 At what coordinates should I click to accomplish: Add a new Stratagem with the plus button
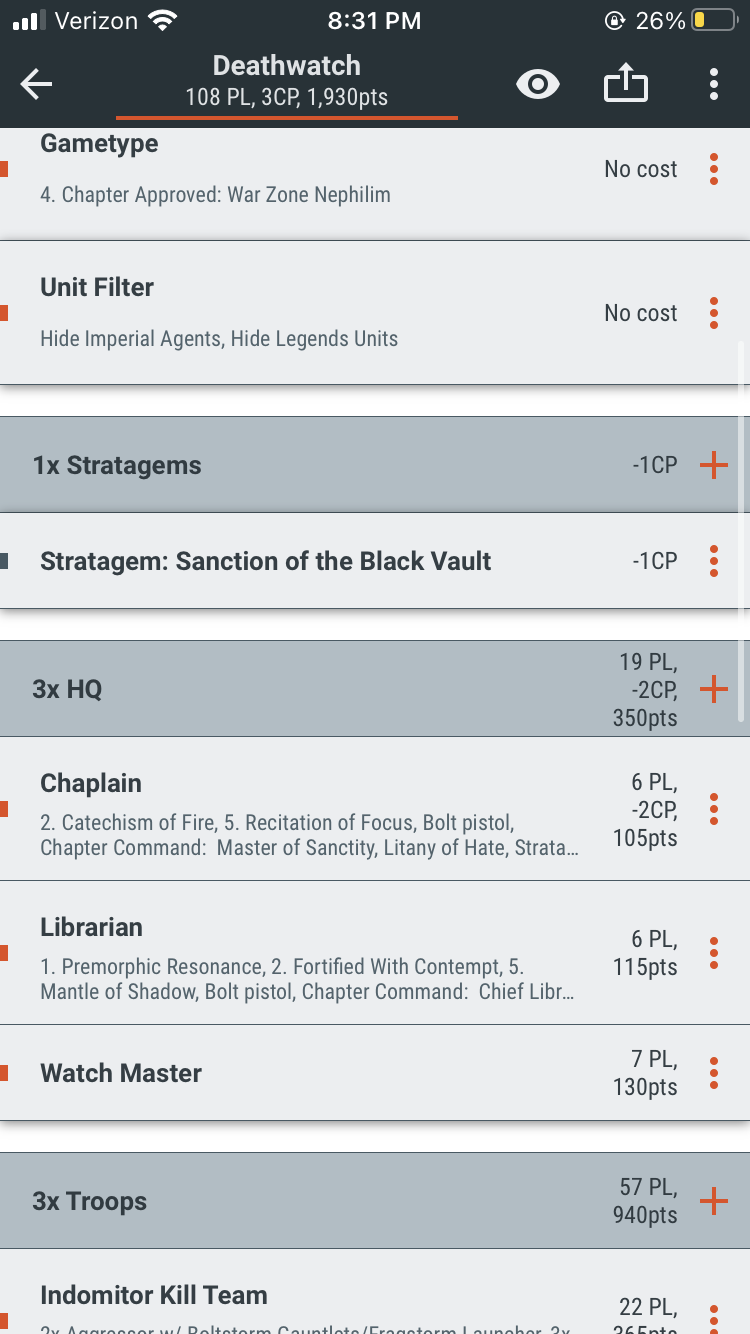click(x=714, y=464)
